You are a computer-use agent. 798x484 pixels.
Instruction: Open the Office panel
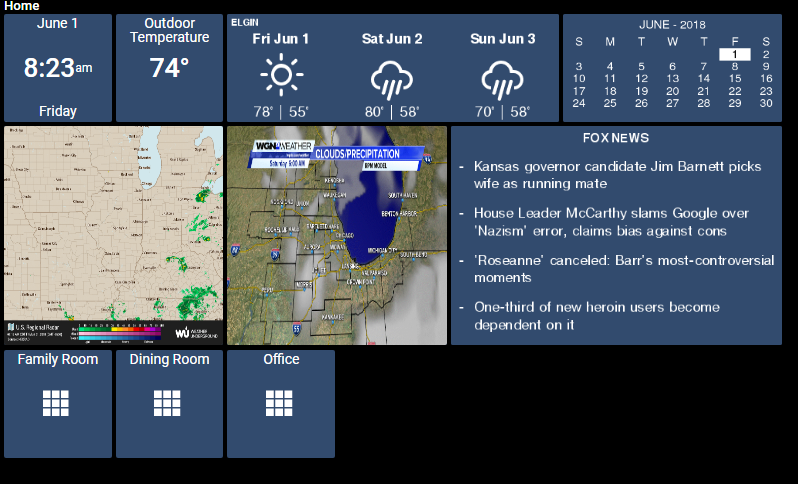280,403
